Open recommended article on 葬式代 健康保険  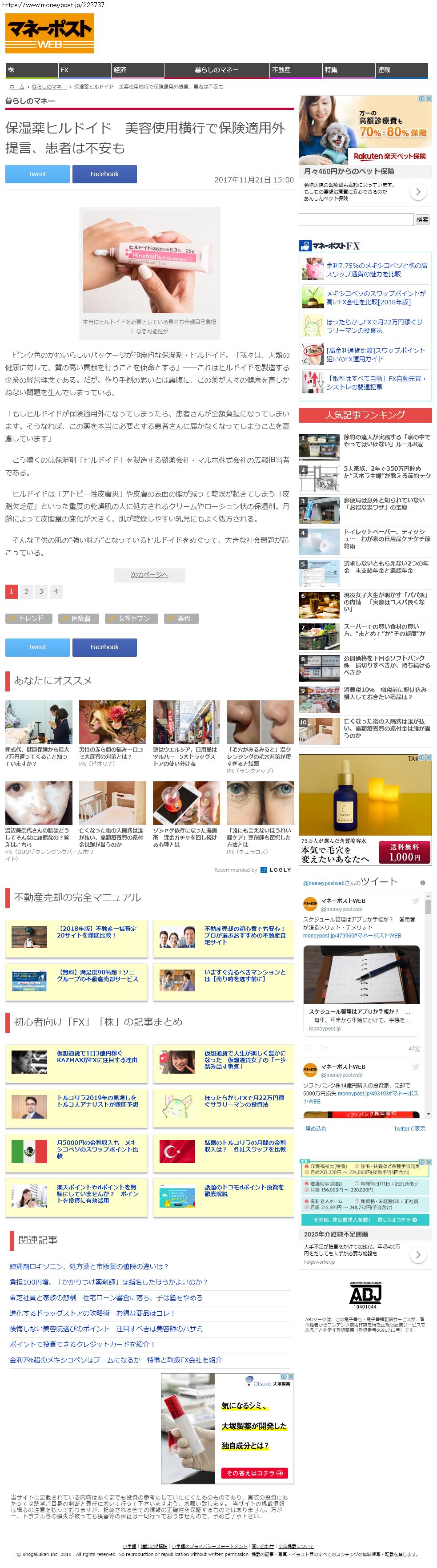pos(38,756)
